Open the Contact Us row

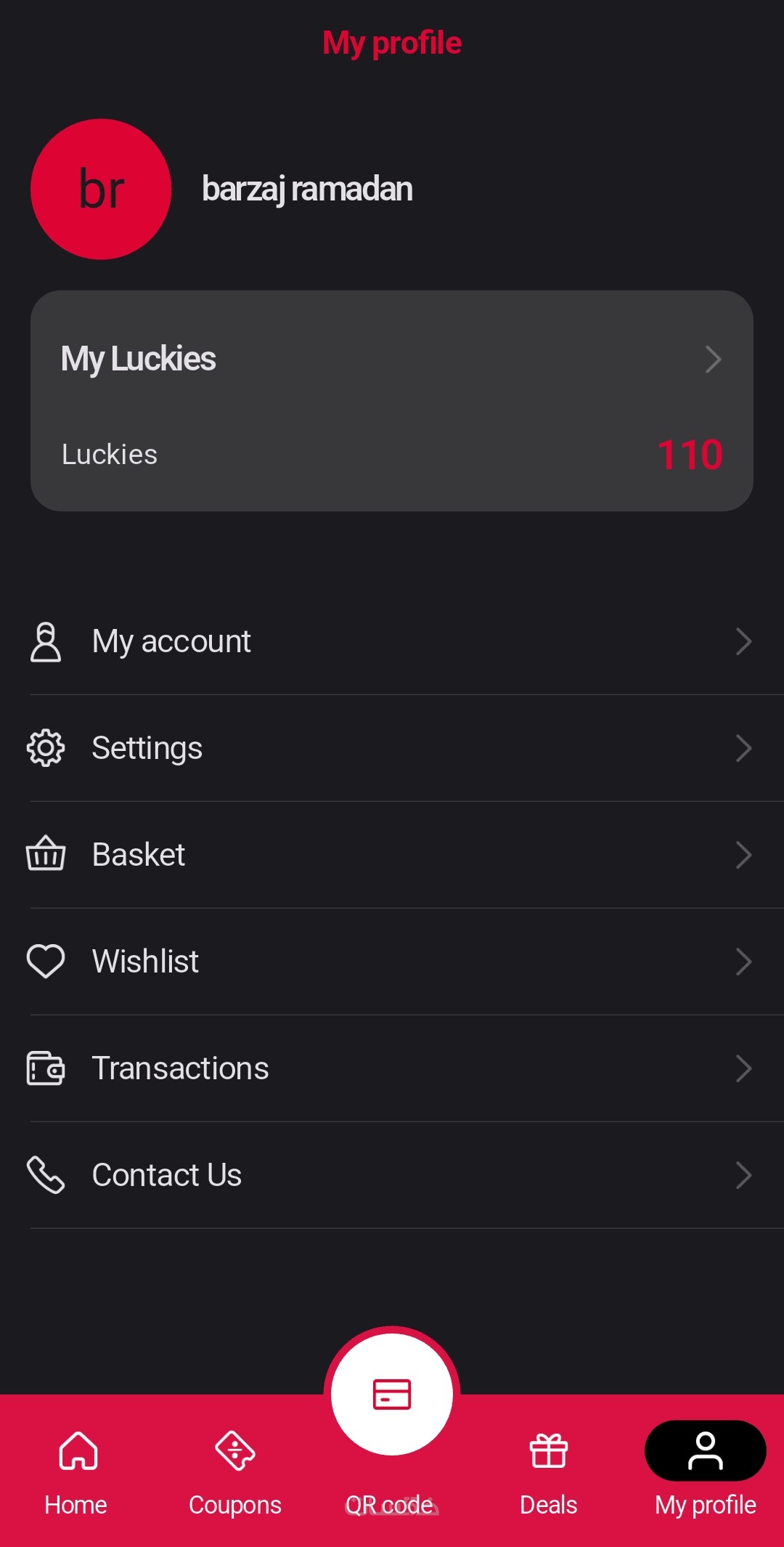point(392,1175)
